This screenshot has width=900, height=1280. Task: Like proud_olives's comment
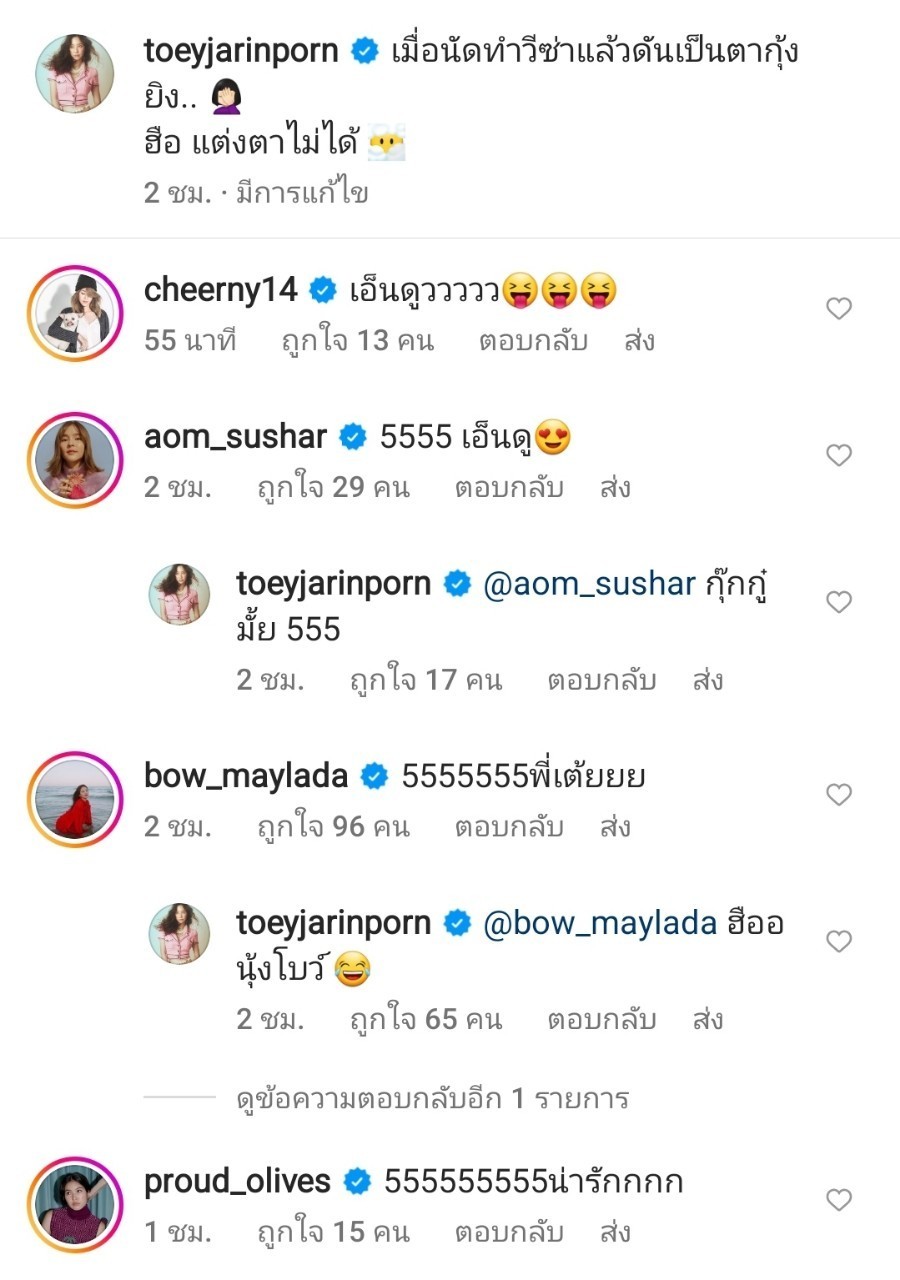pyautogui.click(x=838, y=1199)
